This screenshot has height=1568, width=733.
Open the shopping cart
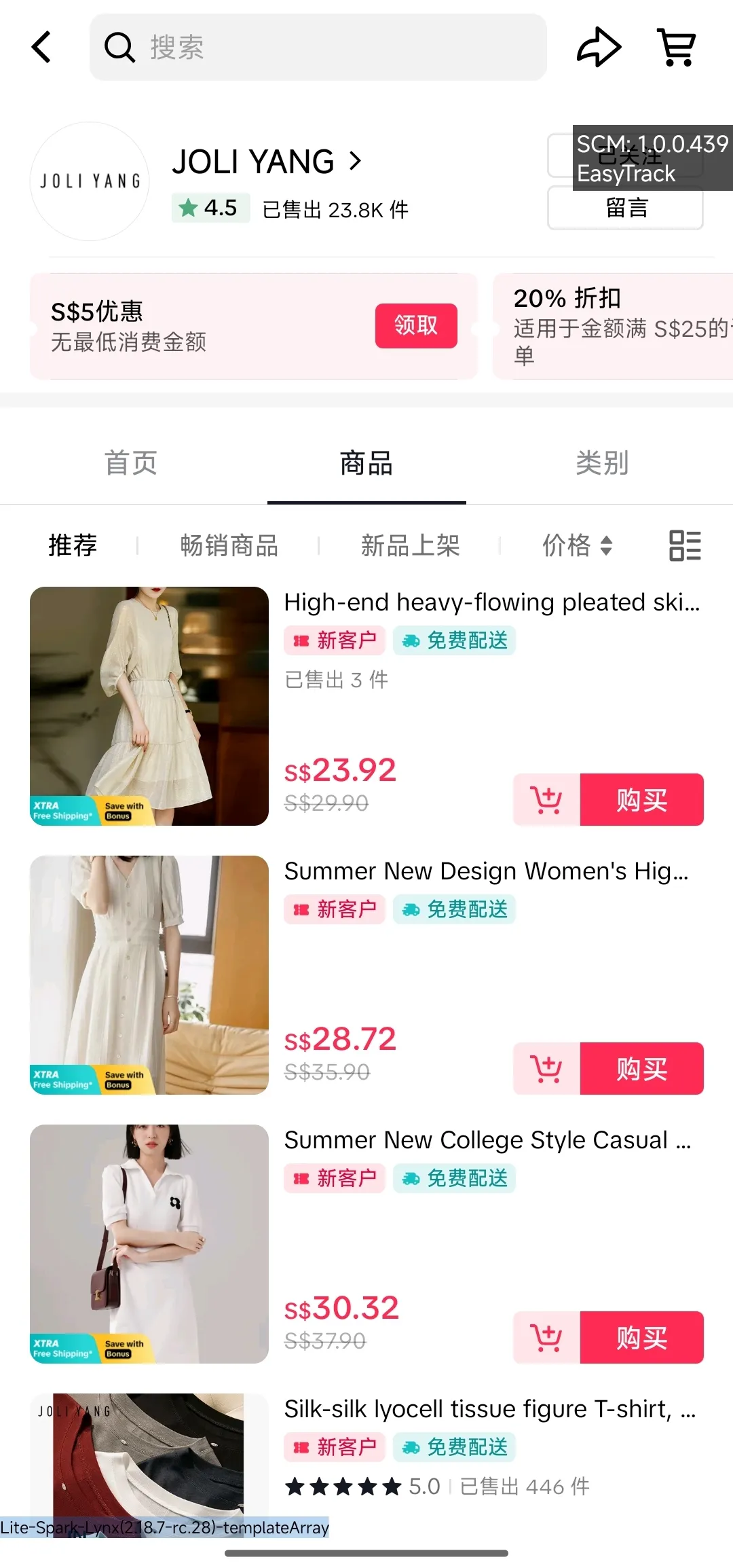pos(676,46)
